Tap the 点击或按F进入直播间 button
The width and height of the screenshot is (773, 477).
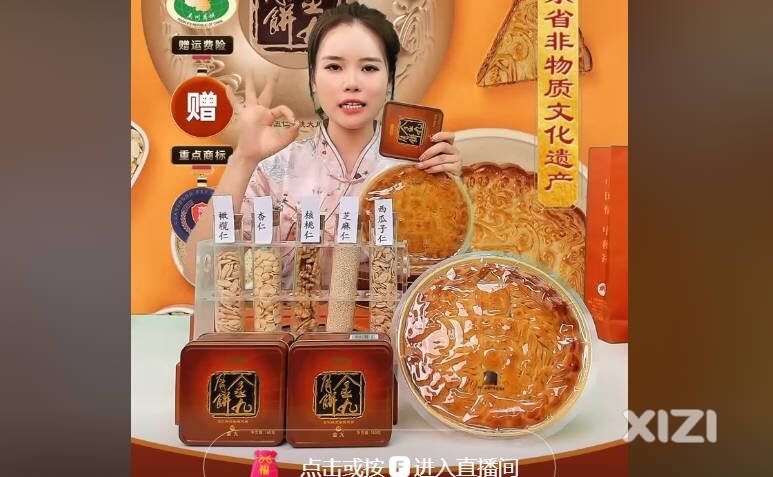pos(409,466)
